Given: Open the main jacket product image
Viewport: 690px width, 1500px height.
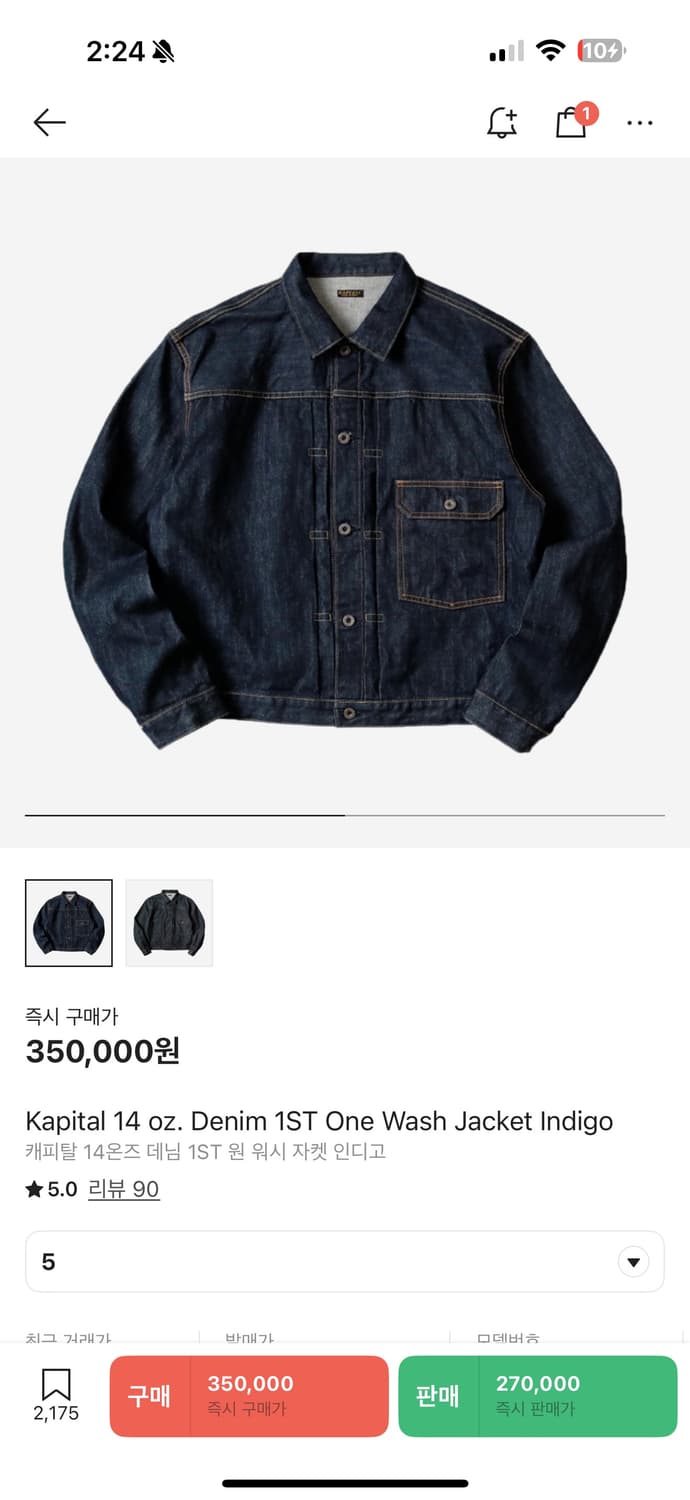Looking at the screenshot, I should [x=345, y=500].
